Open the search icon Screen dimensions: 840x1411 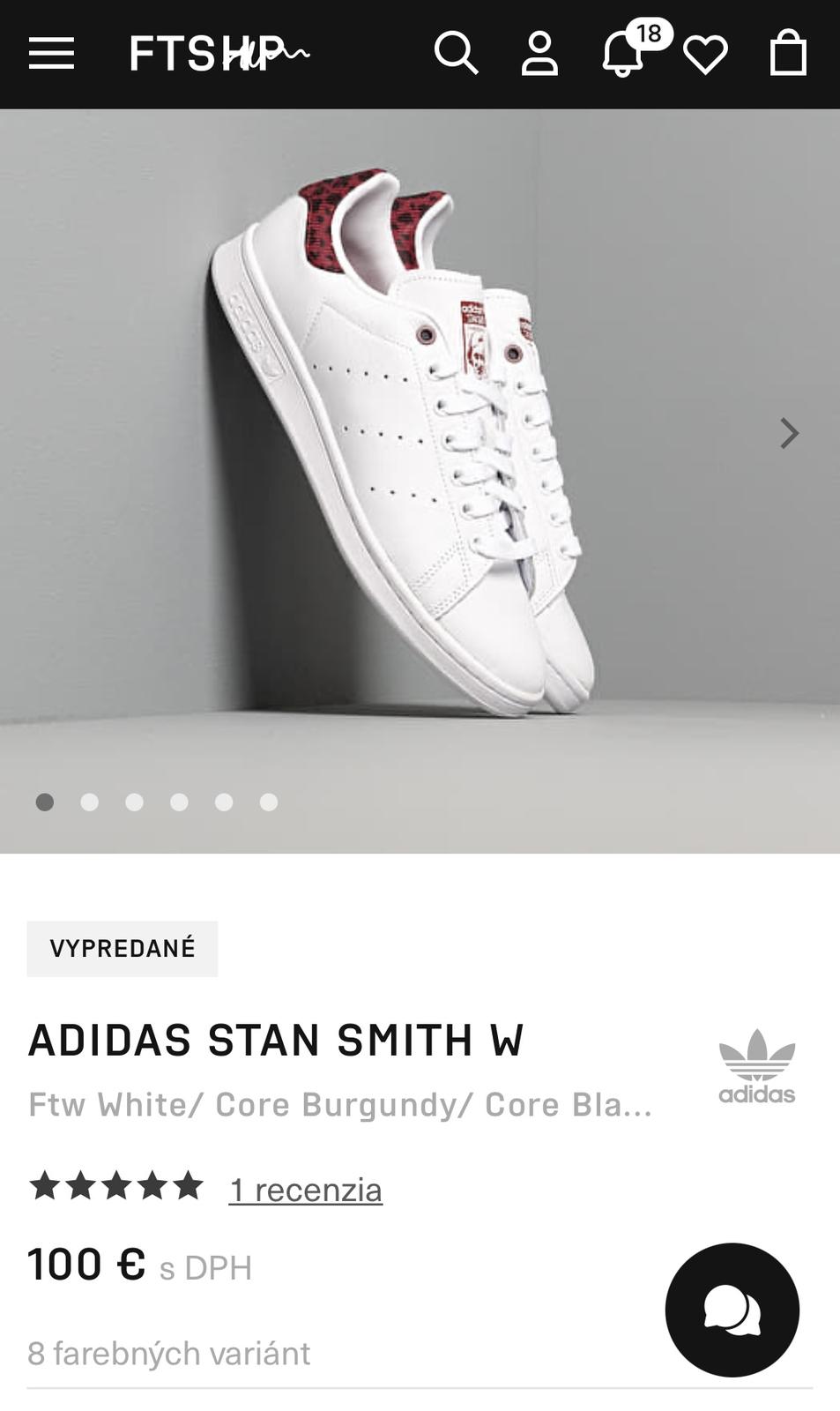pyautogui.click(x=456, y=54)
